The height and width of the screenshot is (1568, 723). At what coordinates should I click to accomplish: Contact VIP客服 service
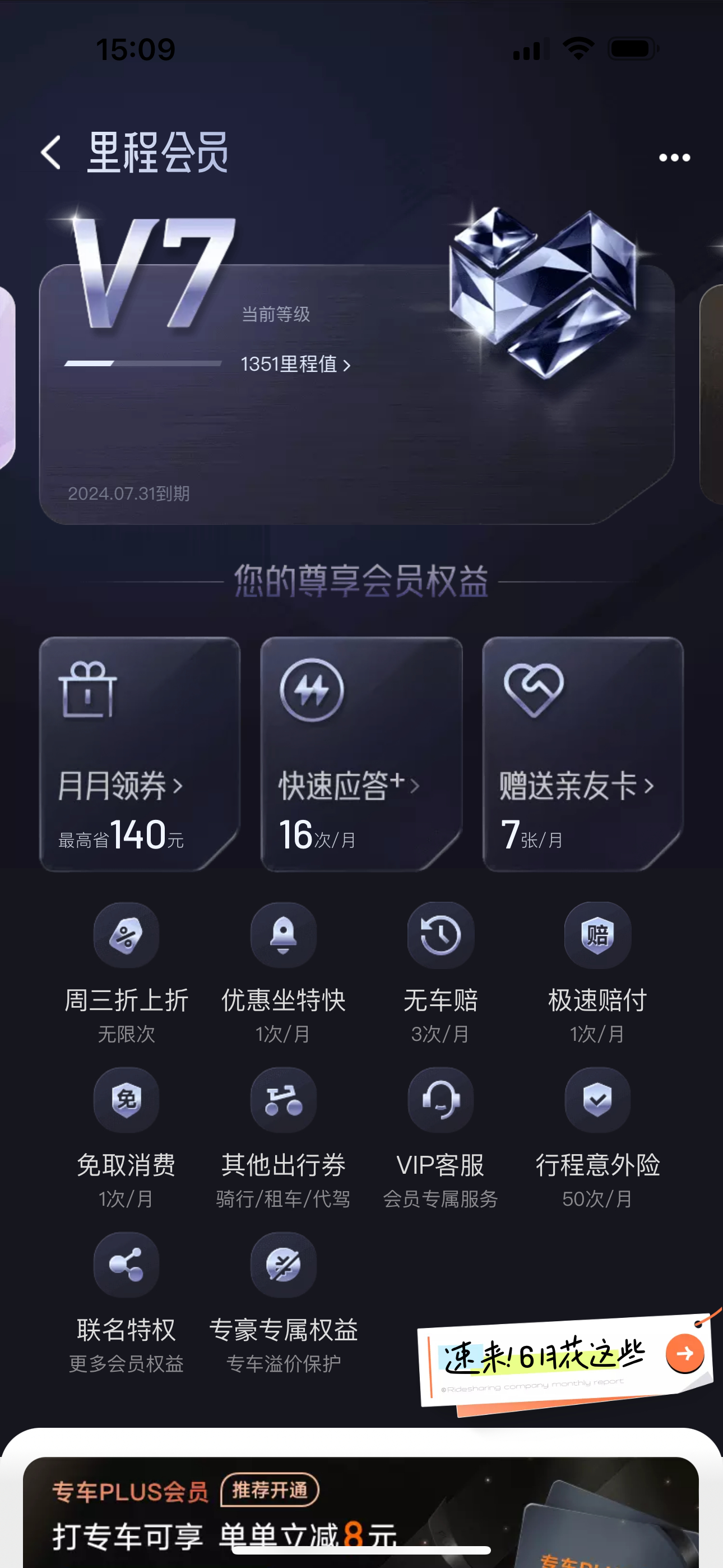pyautogui.click(x=441, y=1138)
